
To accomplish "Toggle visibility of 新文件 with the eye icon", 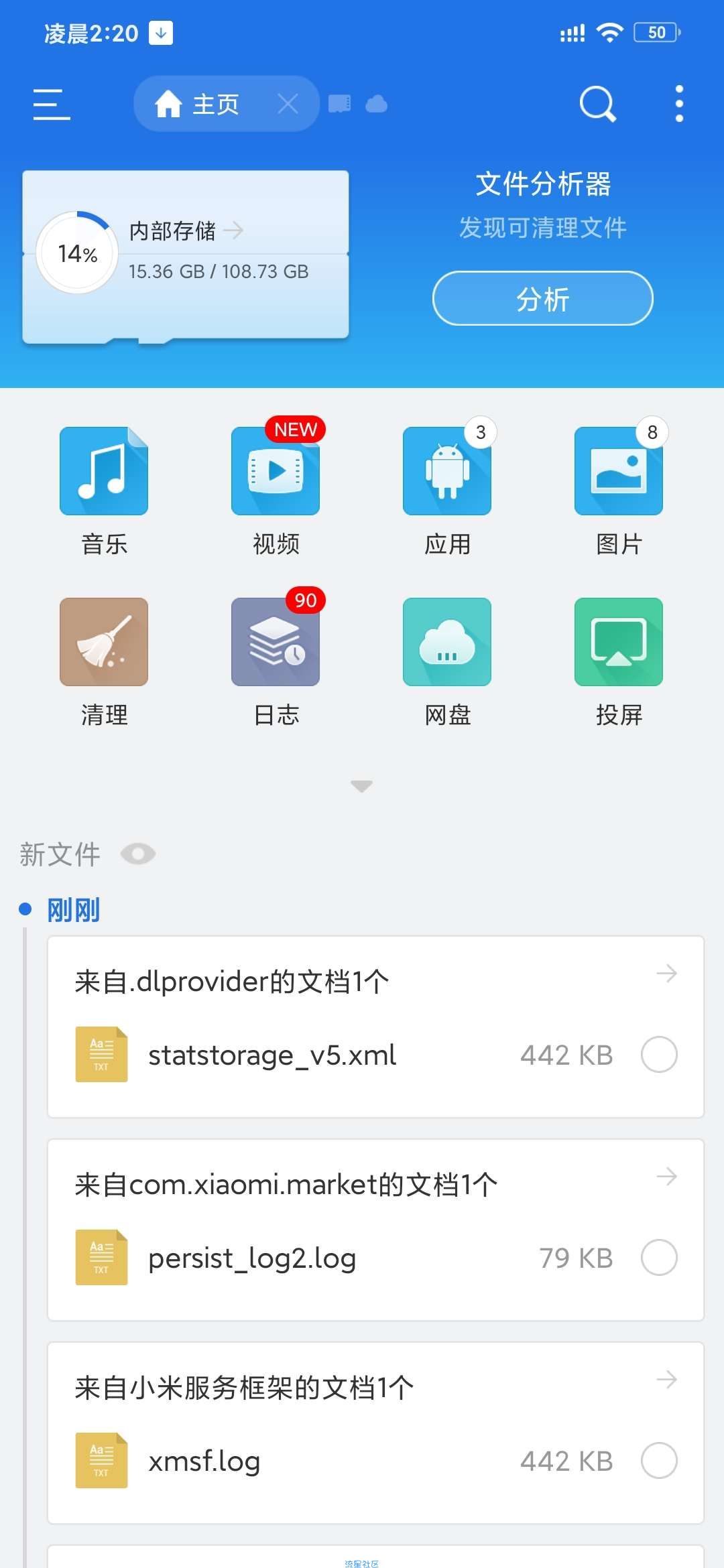I will pyautogui.click(x=138, y=854).
